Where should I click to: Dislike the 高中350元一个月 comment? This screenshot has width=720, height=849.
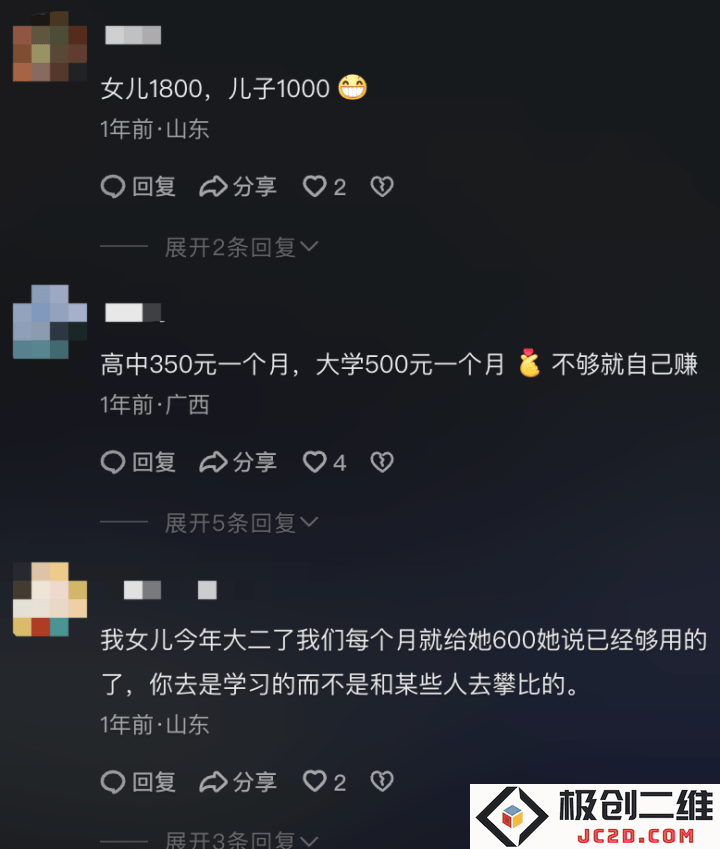[x=381, y=462]
